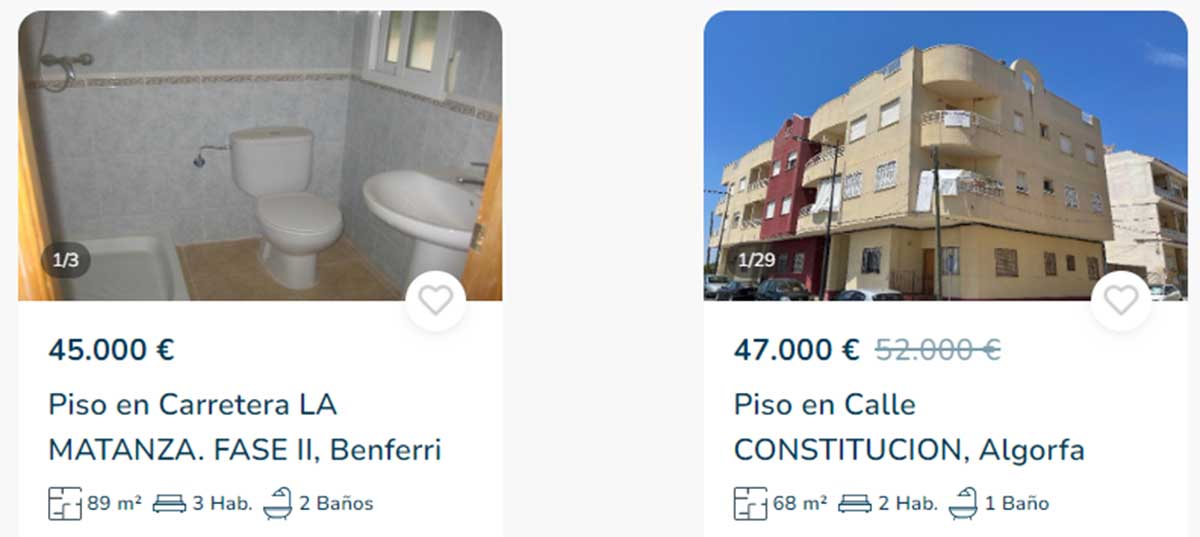
Task: Open the Calle Constitucion Algorfa listing
Action: [908, 427]
